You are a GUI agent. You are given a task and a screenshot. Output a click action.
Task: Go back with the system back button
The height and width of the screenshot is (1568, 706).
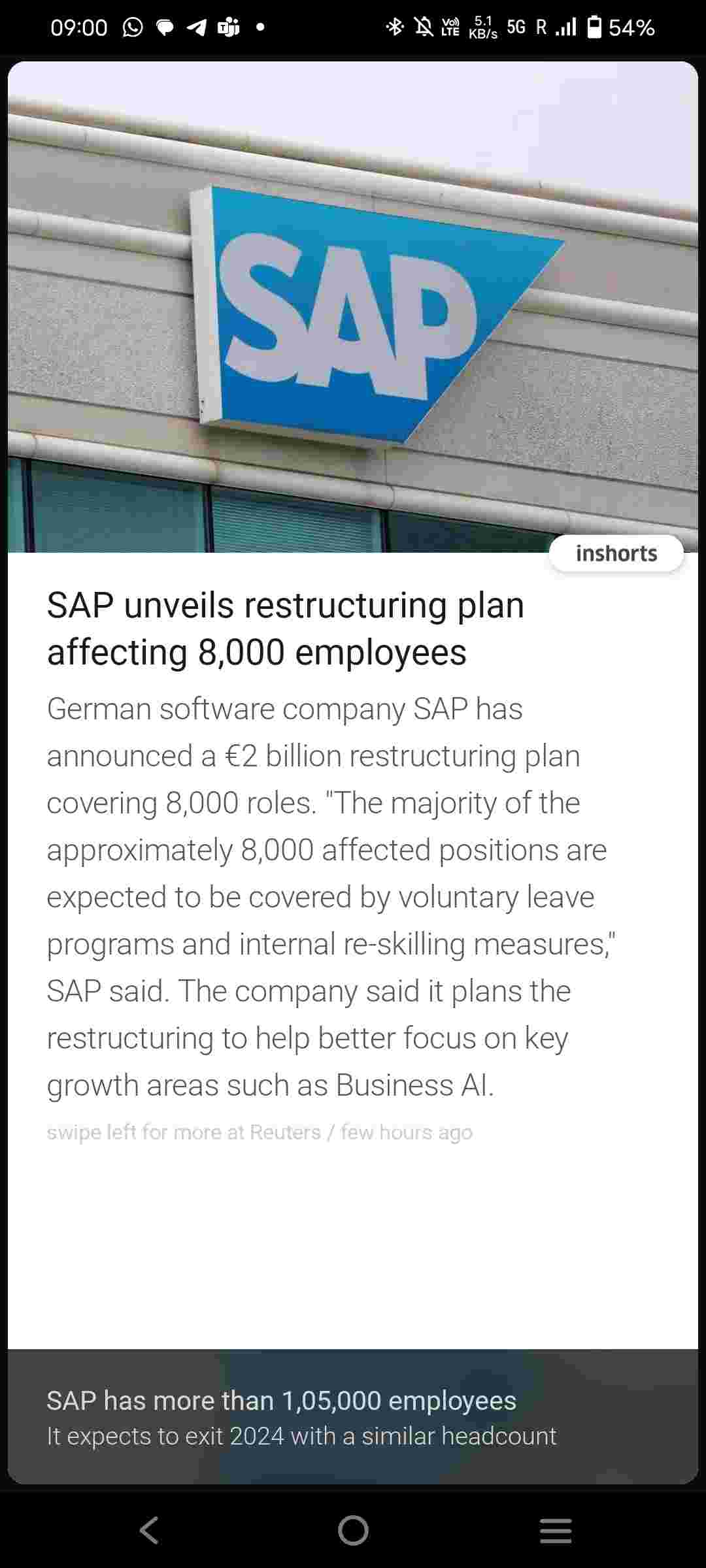150,1530
